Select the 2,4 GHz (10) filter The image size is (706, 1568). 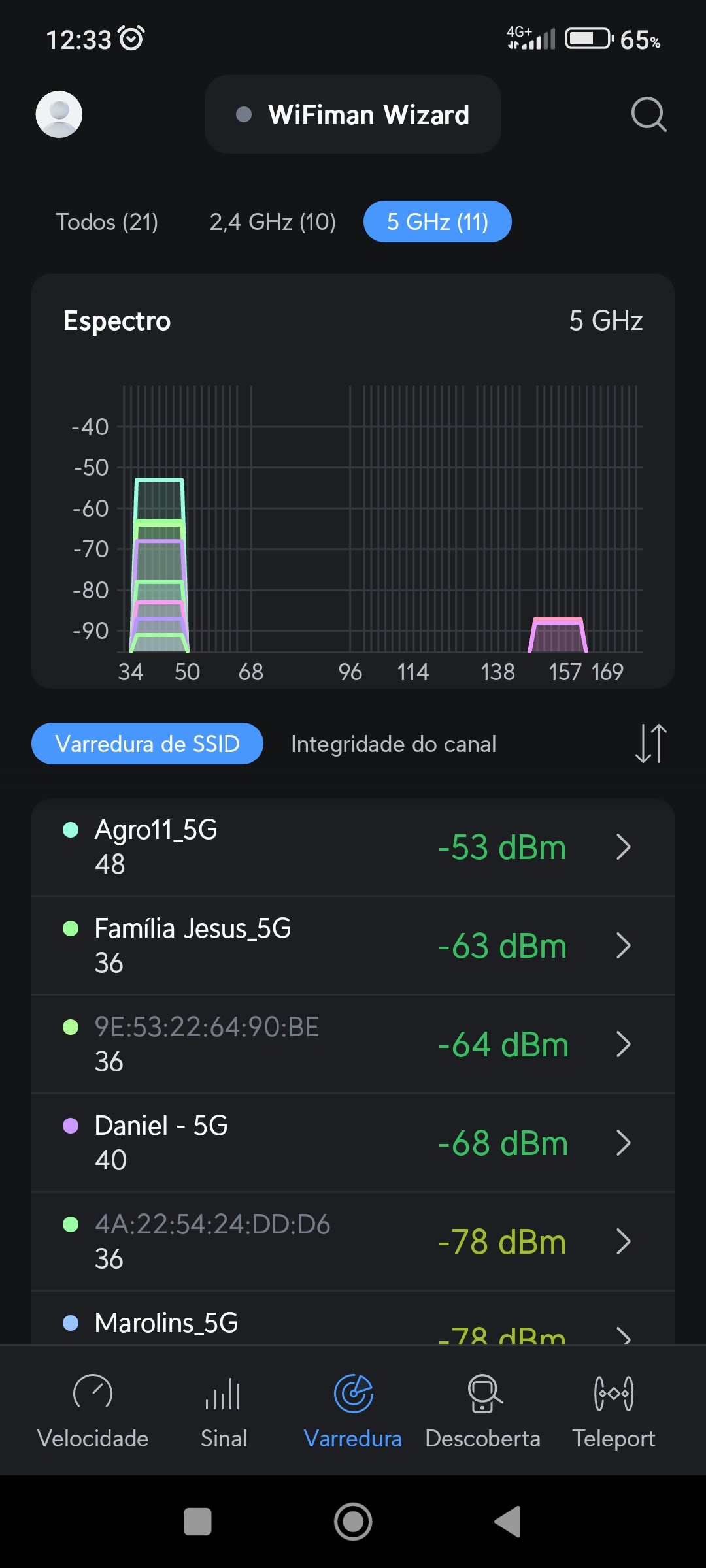point(273,222)
